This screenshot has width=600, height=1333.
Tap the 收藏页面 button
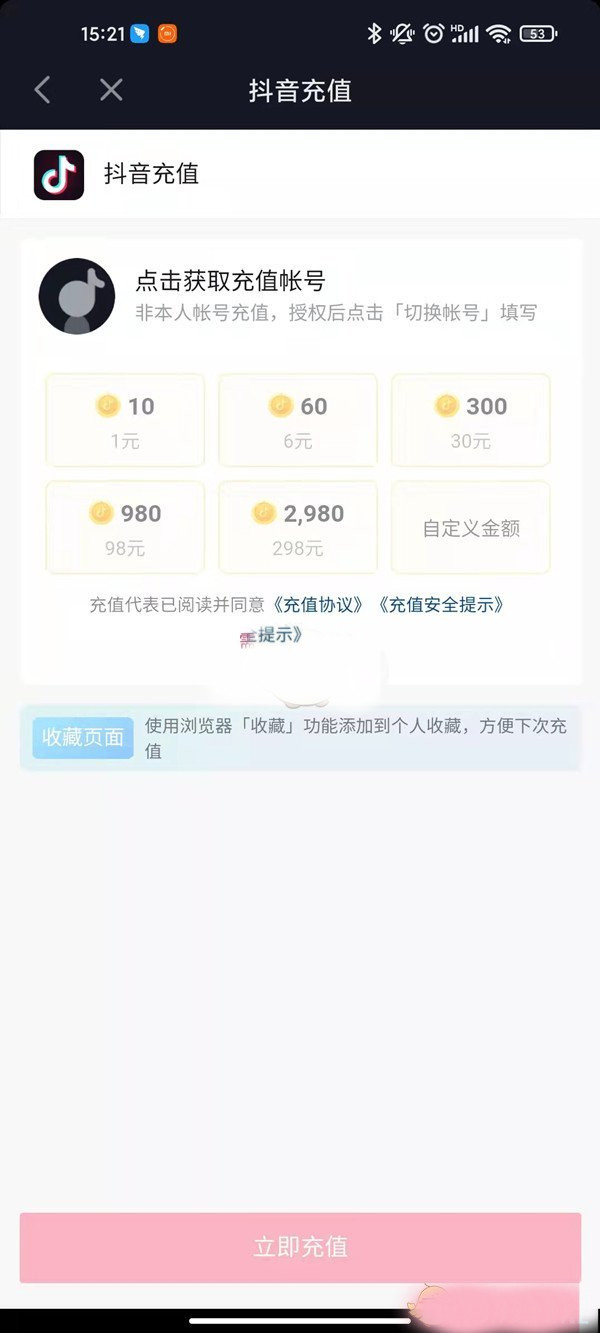83,737
